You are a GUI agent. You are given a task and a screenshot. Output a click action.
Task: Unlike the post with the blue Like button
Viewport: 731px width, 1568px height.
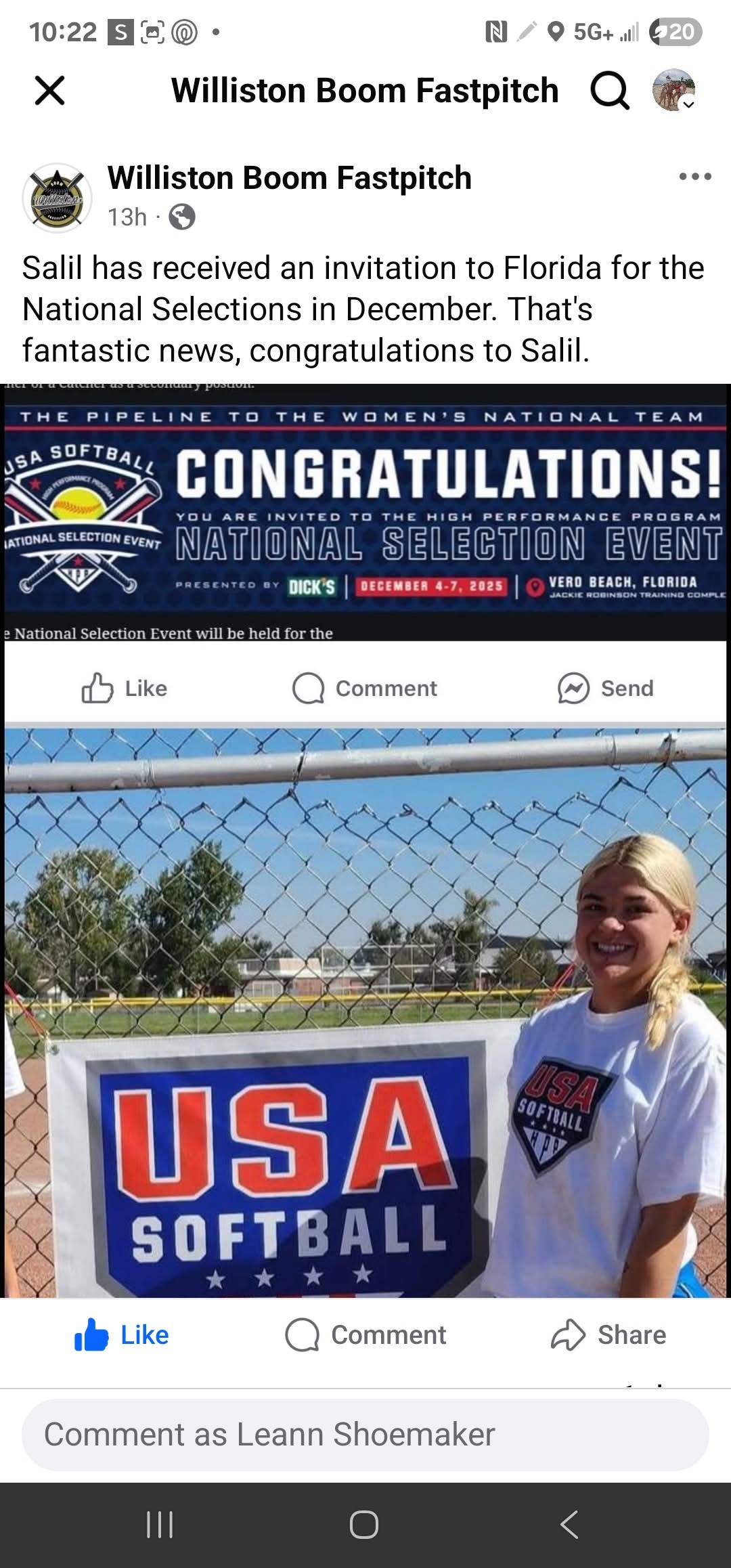coord(122,1335)
